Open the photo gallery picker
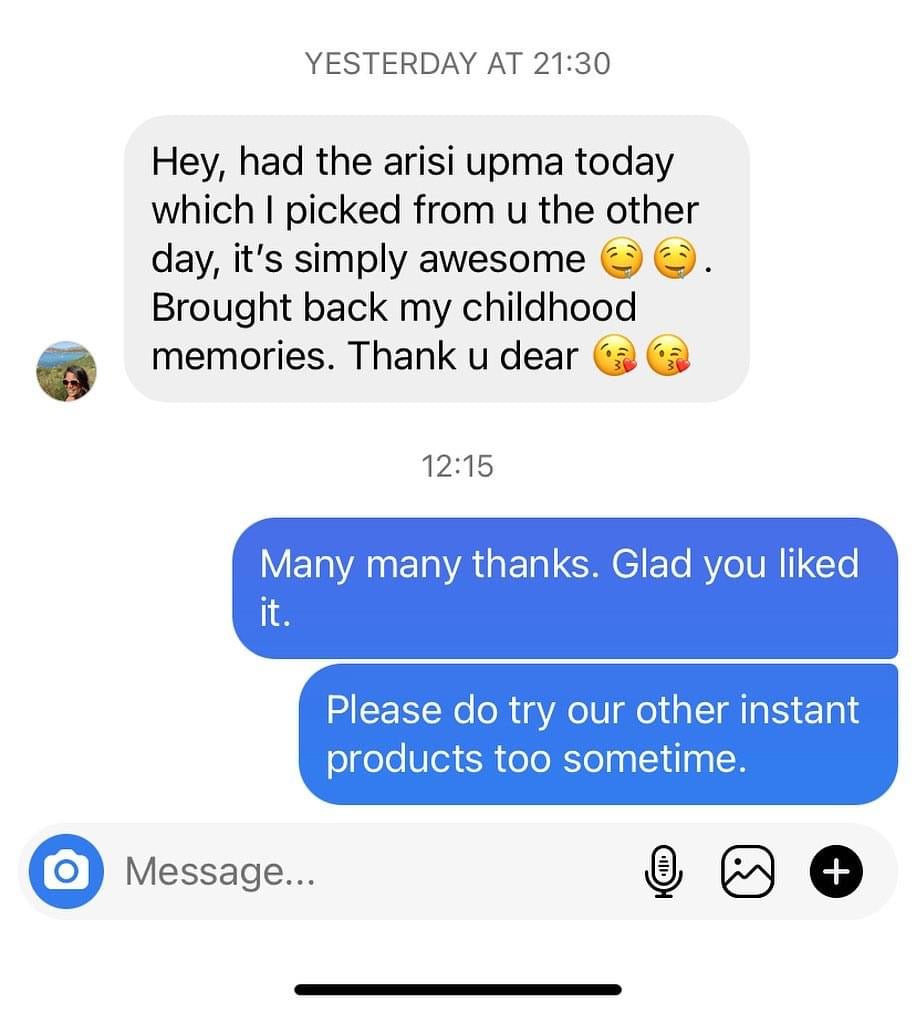The width and height of the screenshot is (916, 1013). coord(747,871)
